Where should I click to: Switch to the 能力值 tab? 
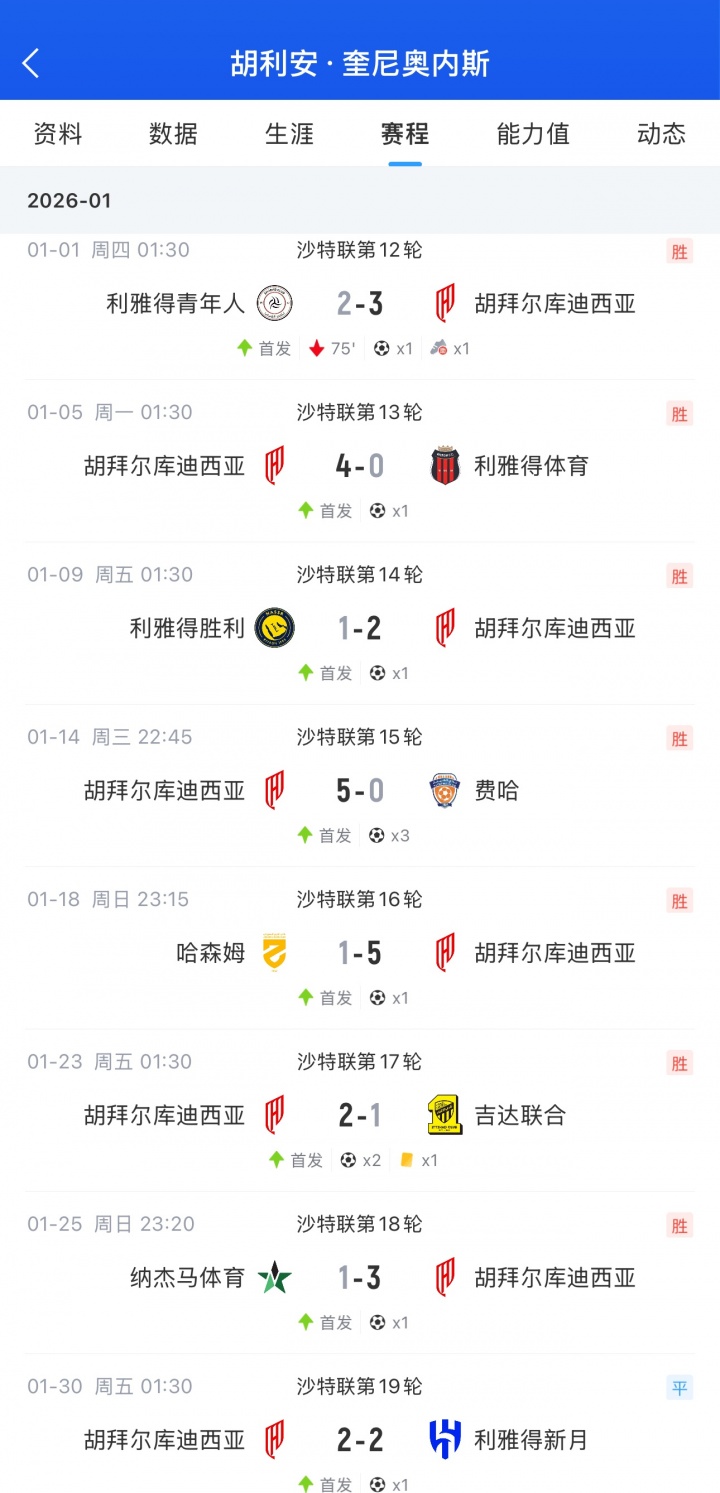pos(533,134)
